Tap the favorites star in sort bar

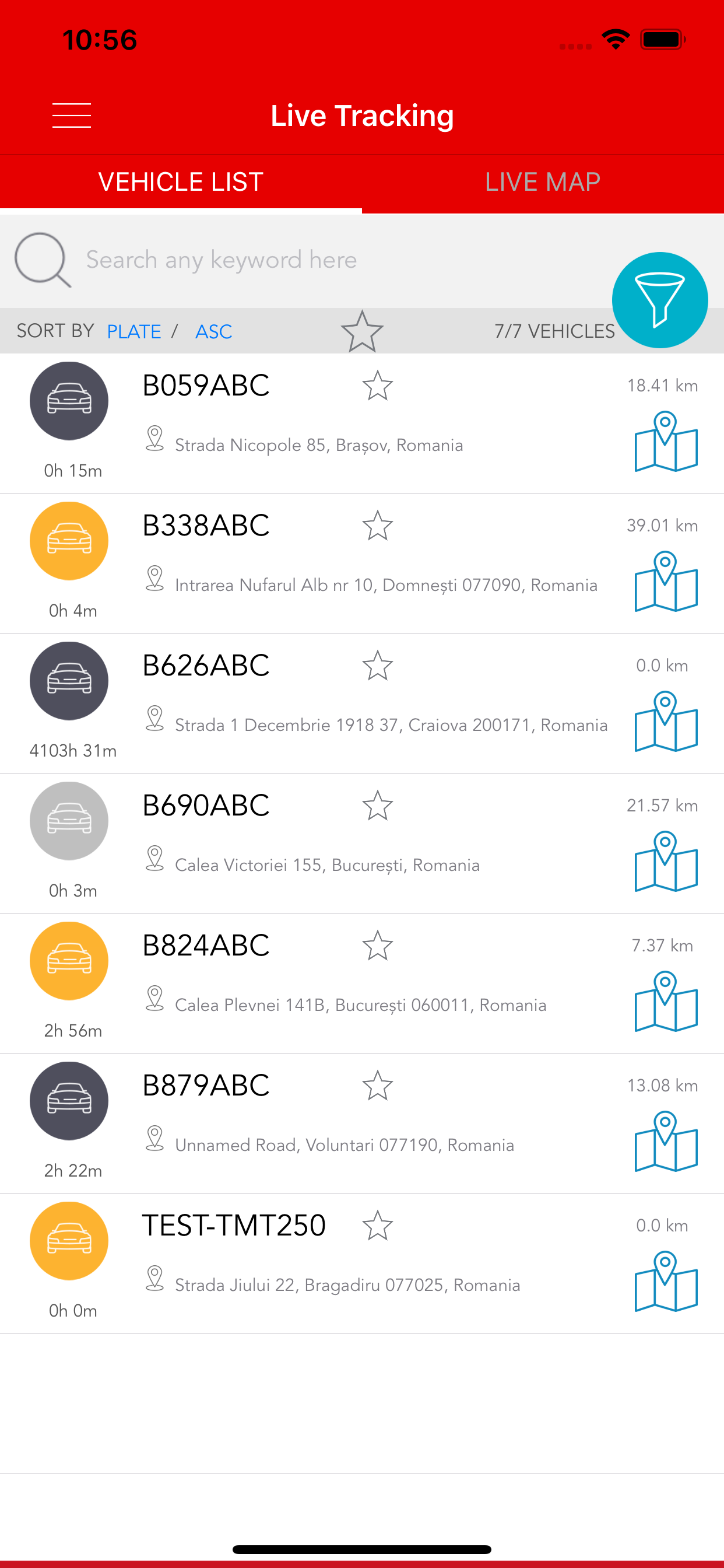362,332
